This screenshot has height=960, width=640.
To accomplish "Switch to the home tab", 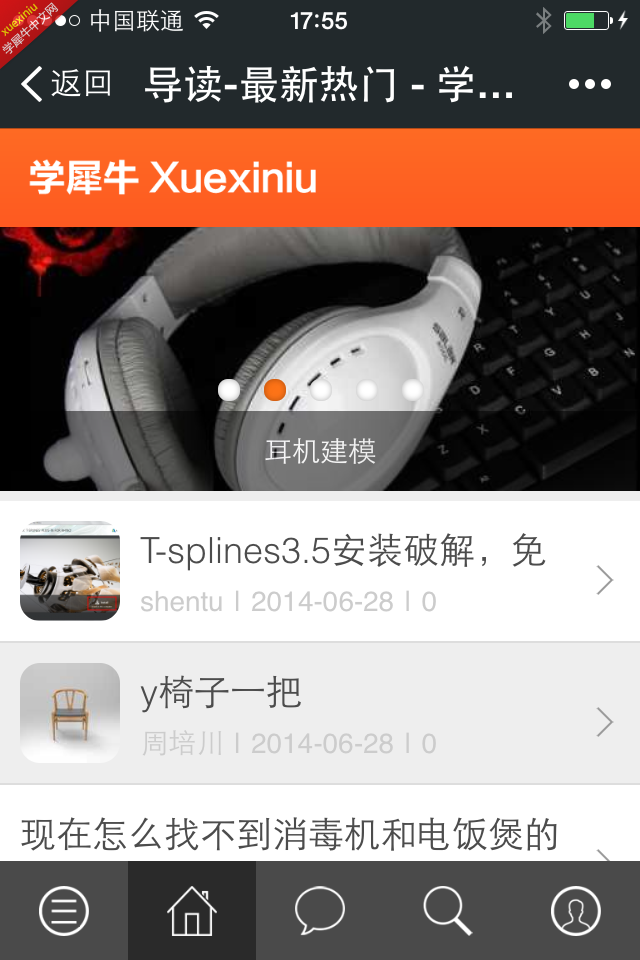I will point(192,911).
